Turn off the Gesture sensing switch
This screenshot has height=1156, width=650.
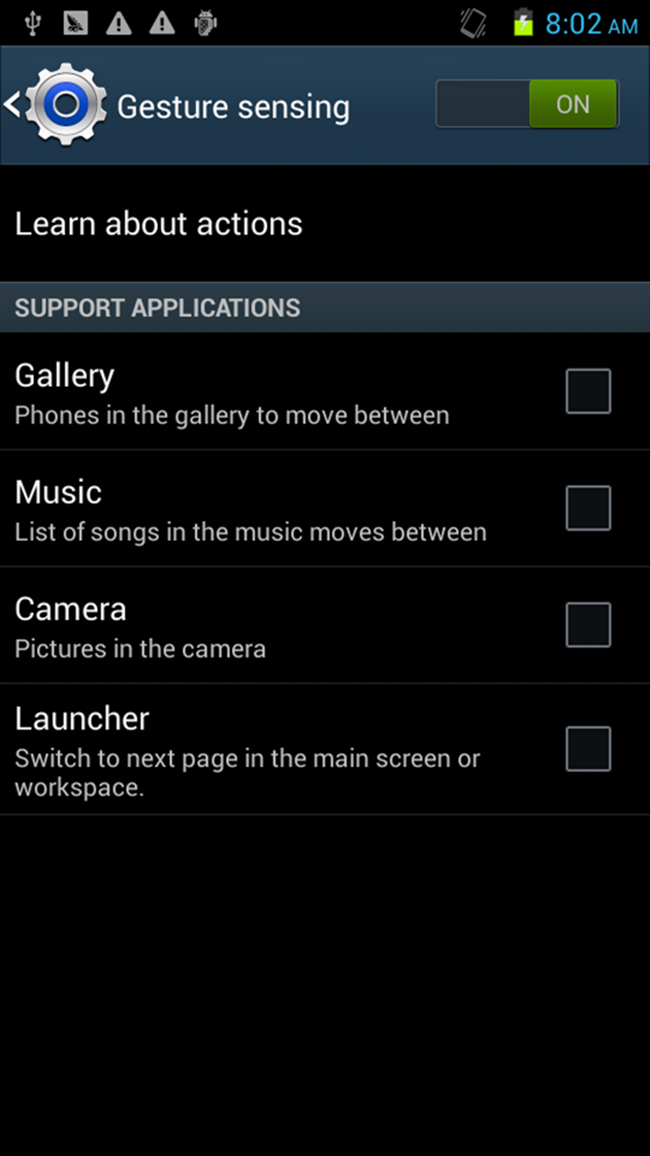click(x=527, y=105)
